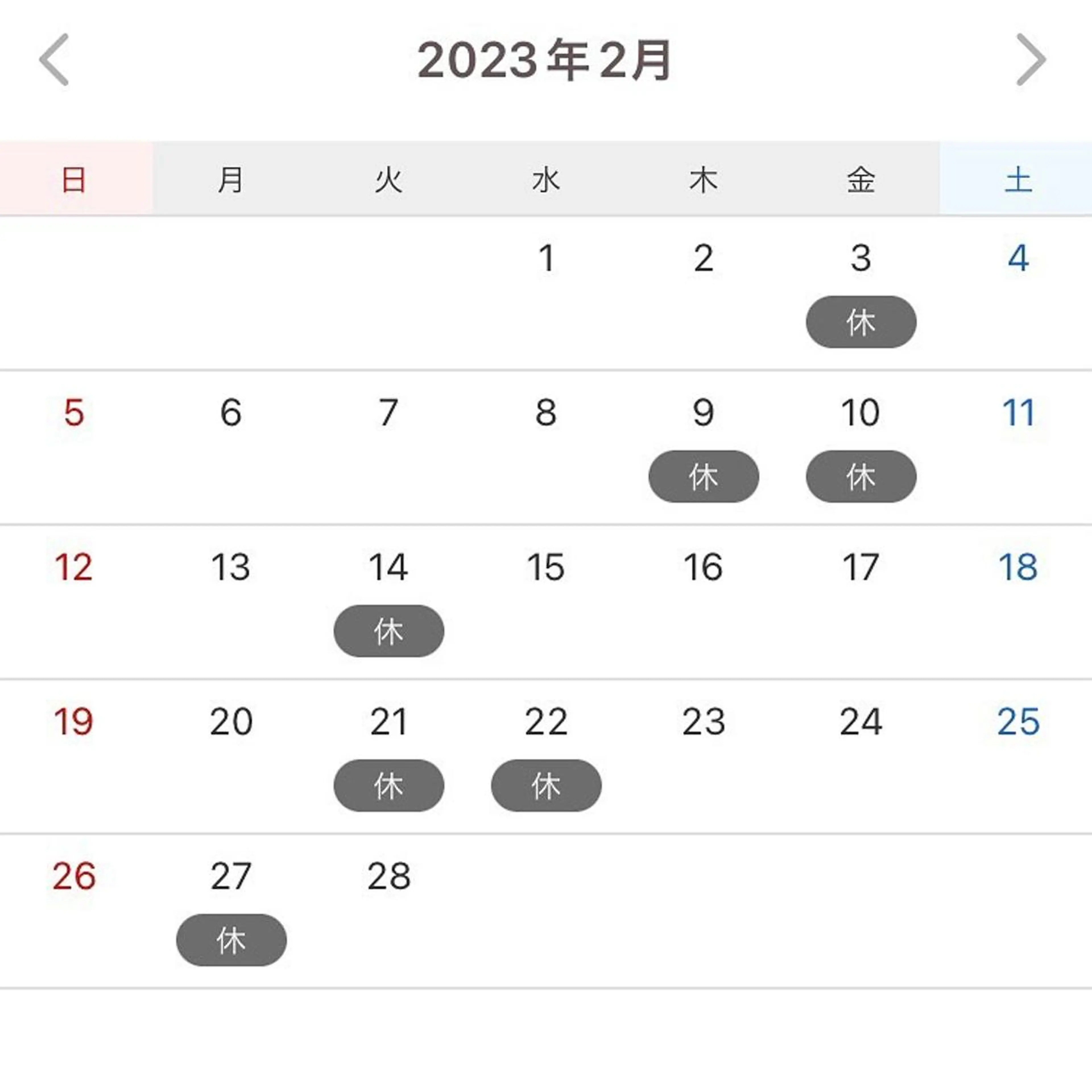This screenshot has width=1092, height=1092.
Task: Select February 9 on the calendar
Action: click(x=703, y=413)
